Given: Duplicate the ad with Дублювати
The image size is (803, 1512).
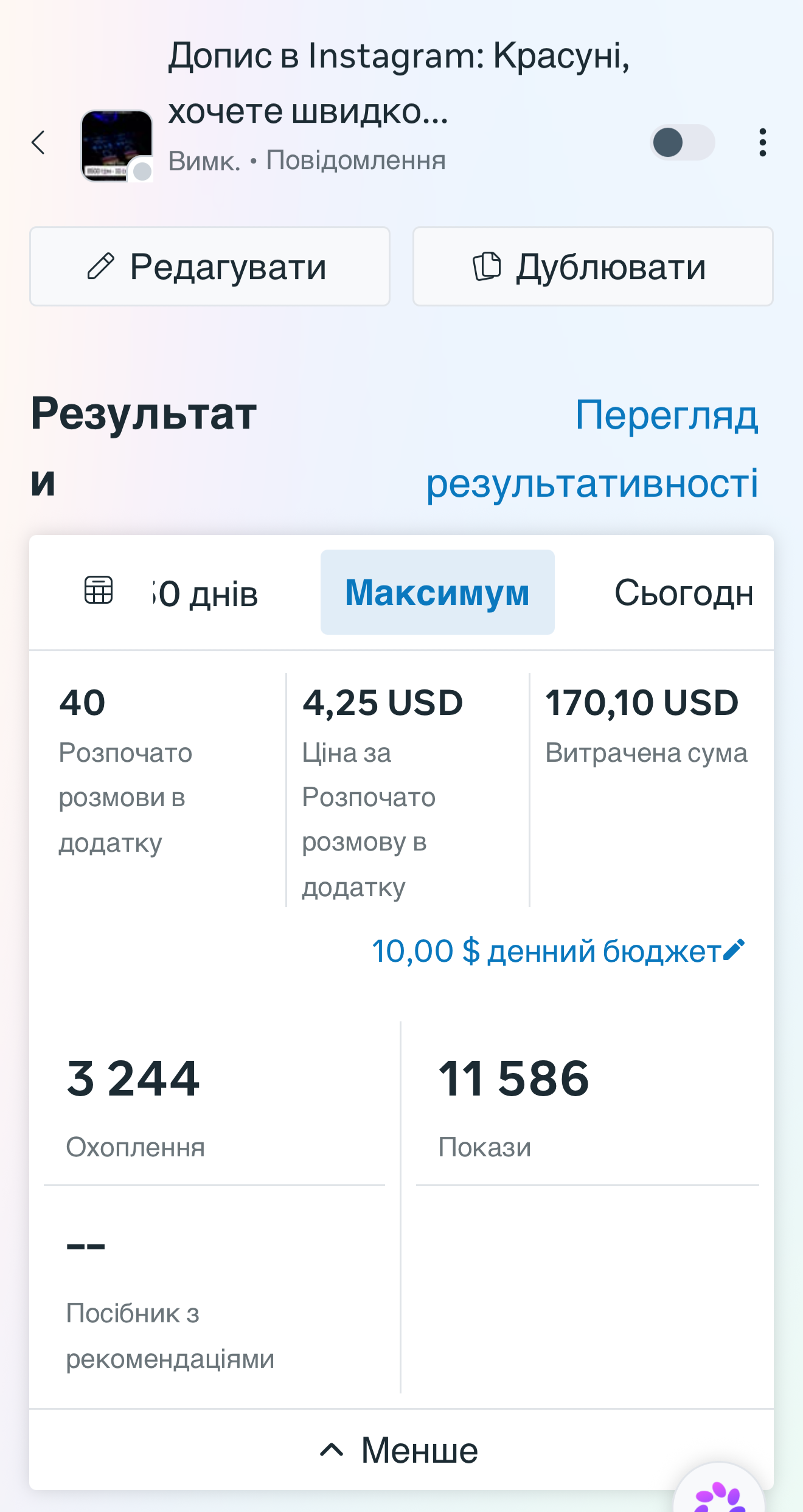Looking at the screenshot, I should click(x=593, y=266).
